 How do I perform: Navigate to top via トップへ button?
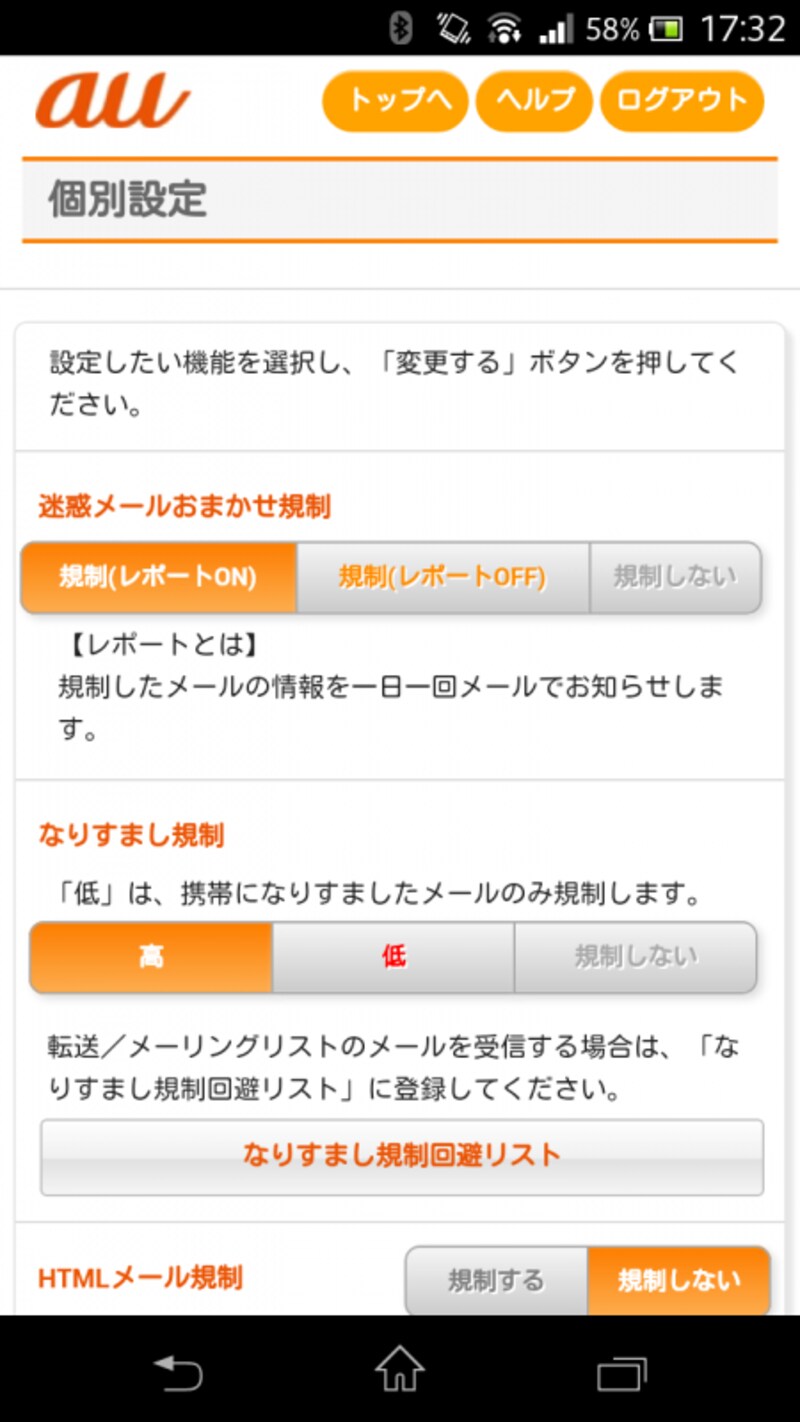394,100
